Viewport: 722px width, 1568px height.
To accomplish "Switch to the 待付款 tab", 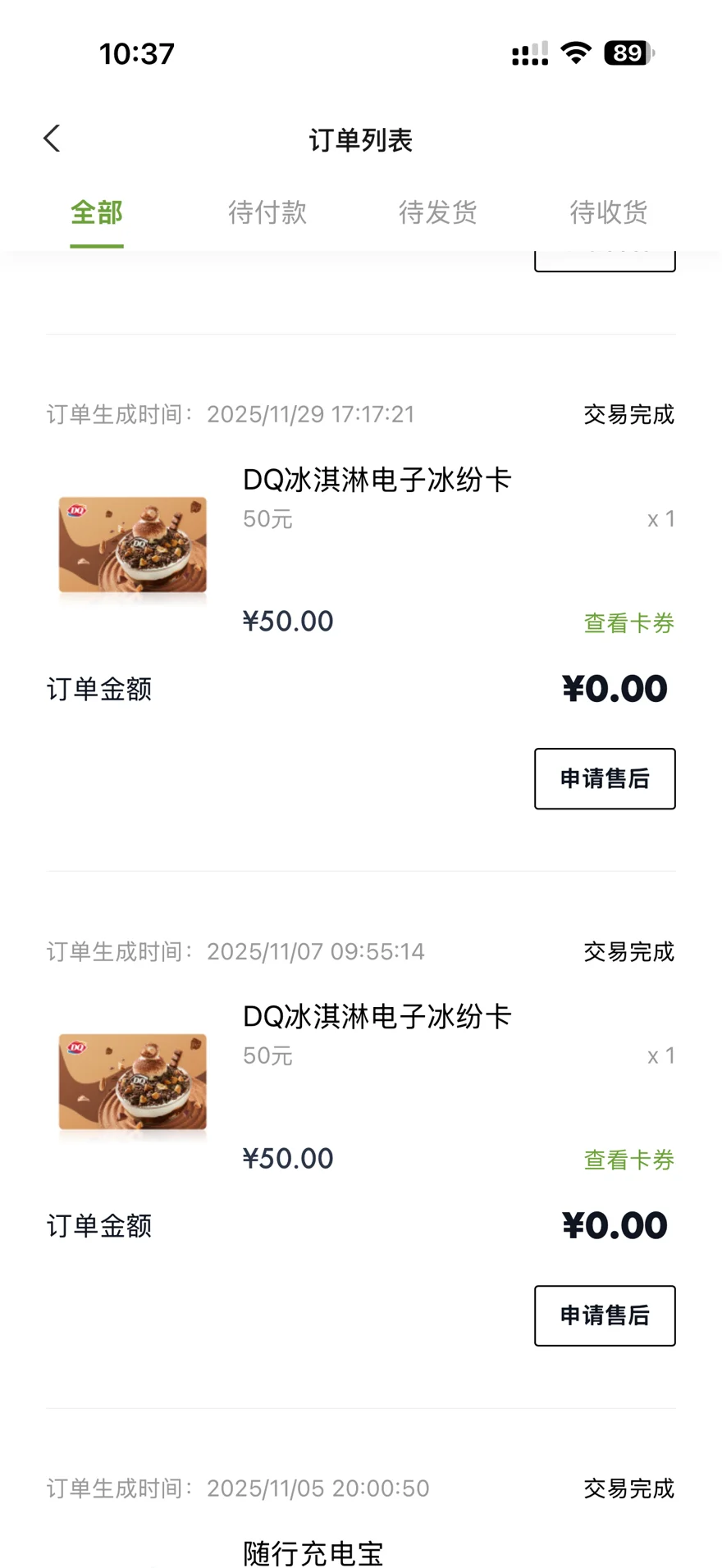I will pos(267,213).
